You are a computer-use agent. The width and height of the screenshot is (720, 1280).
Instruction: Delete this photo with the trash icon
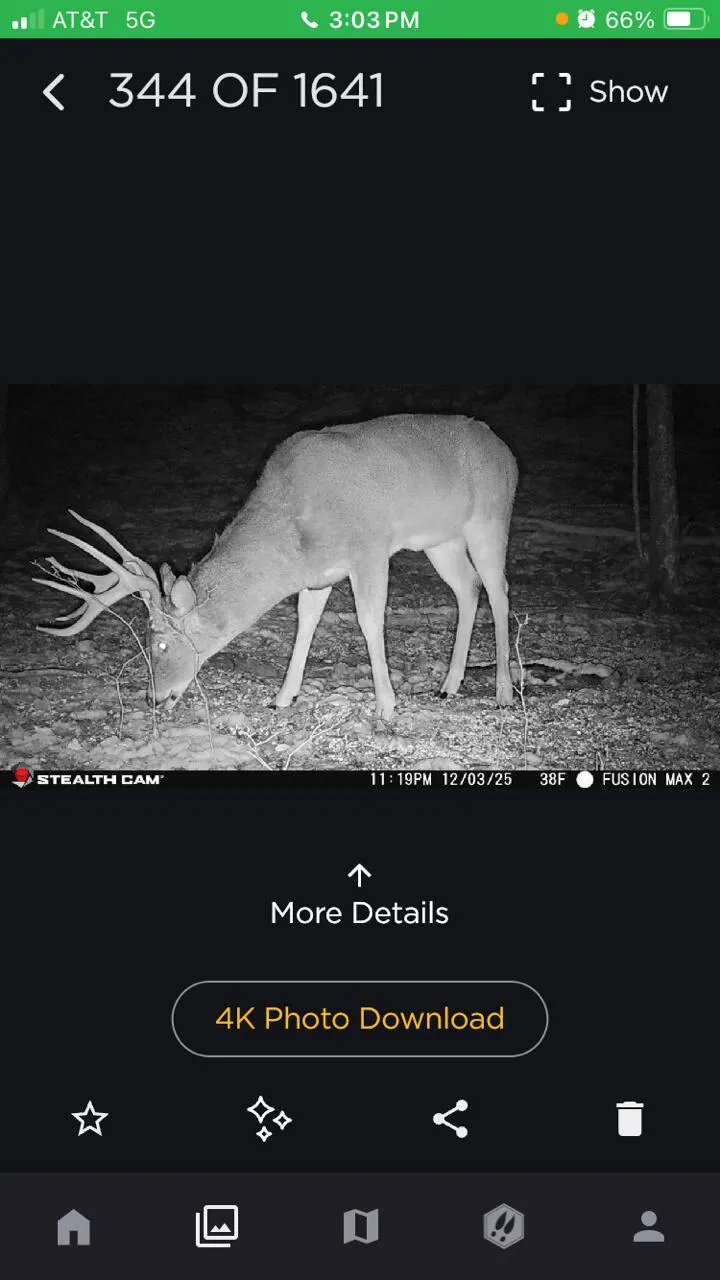click(630, 1119)
